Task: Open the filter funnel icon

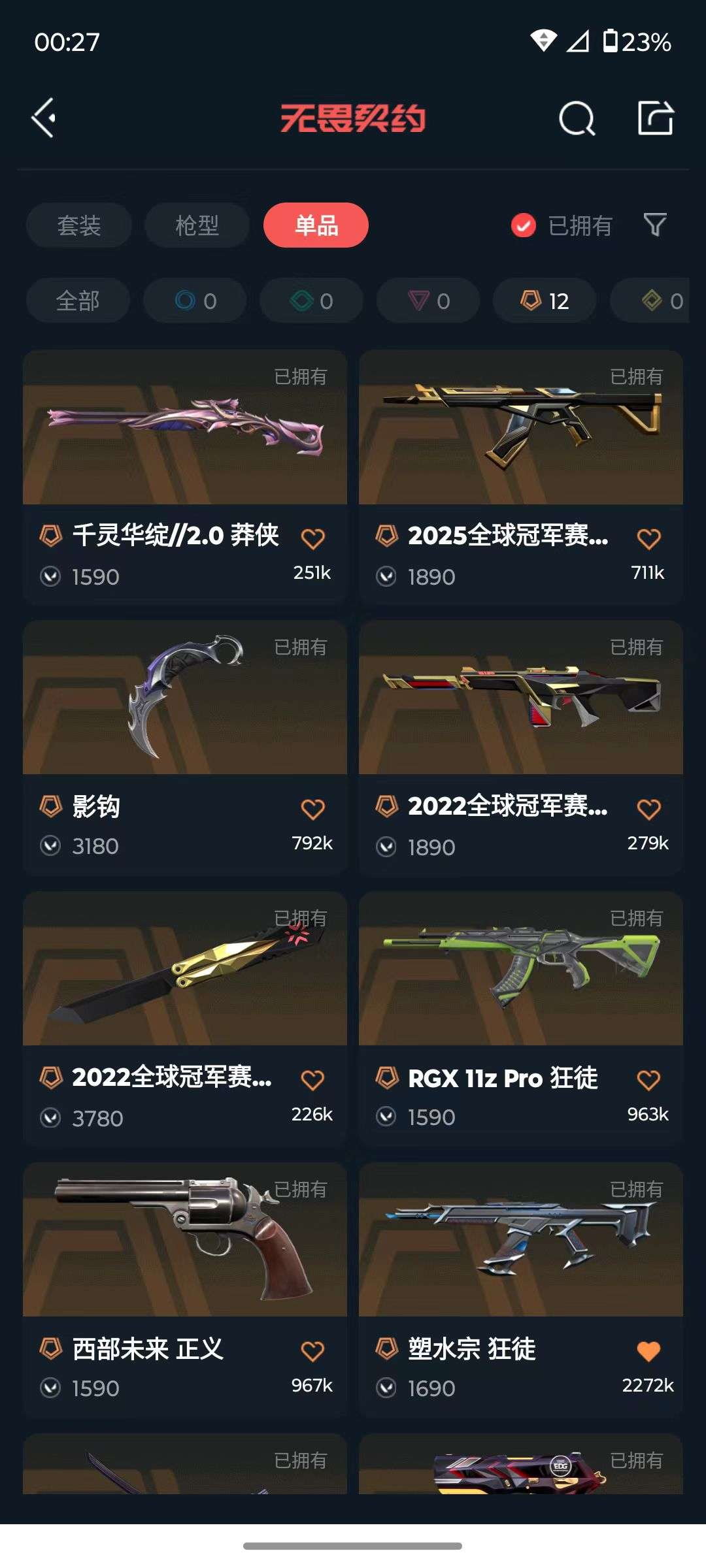Action: pos(656,225)
